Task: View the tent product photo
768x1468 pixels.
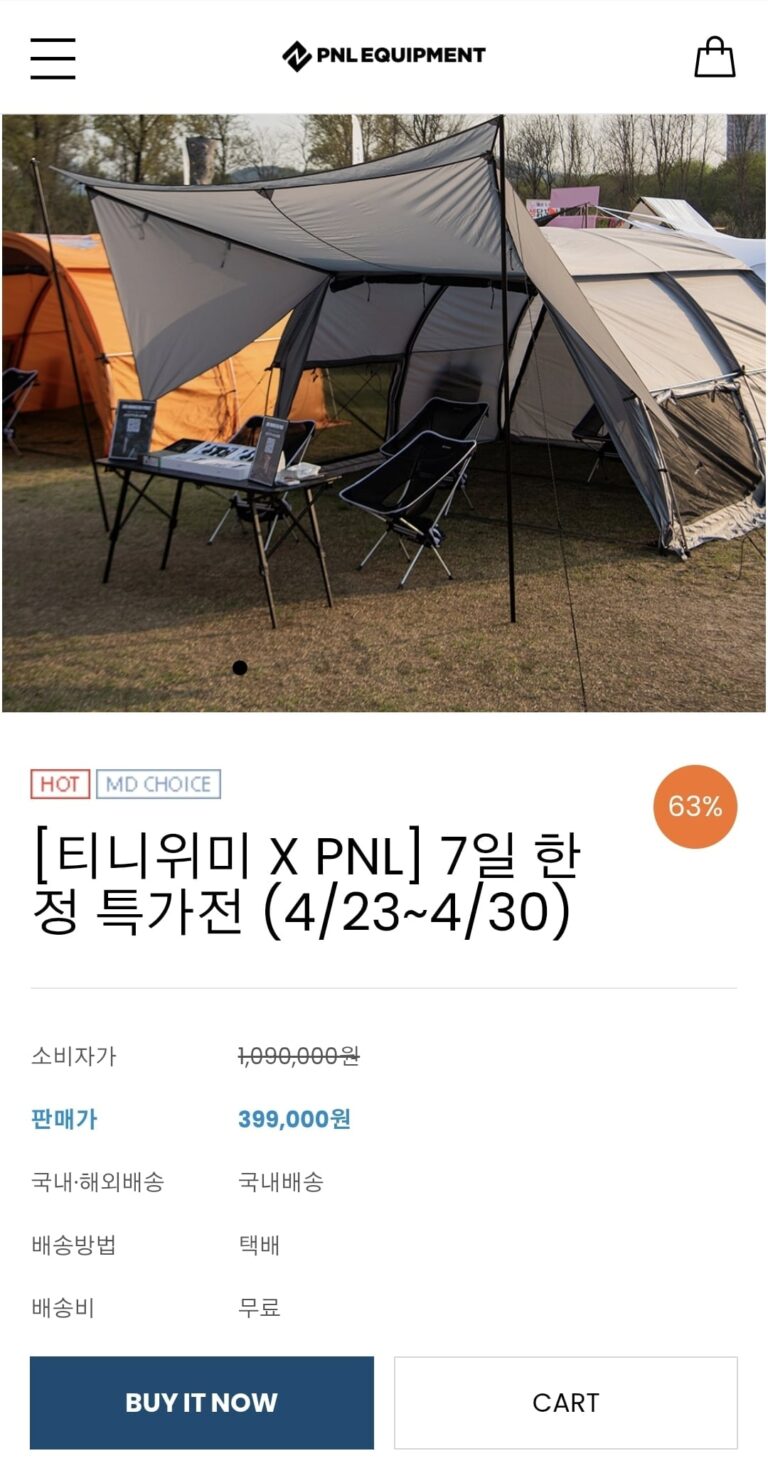Action: click(384, 412)
